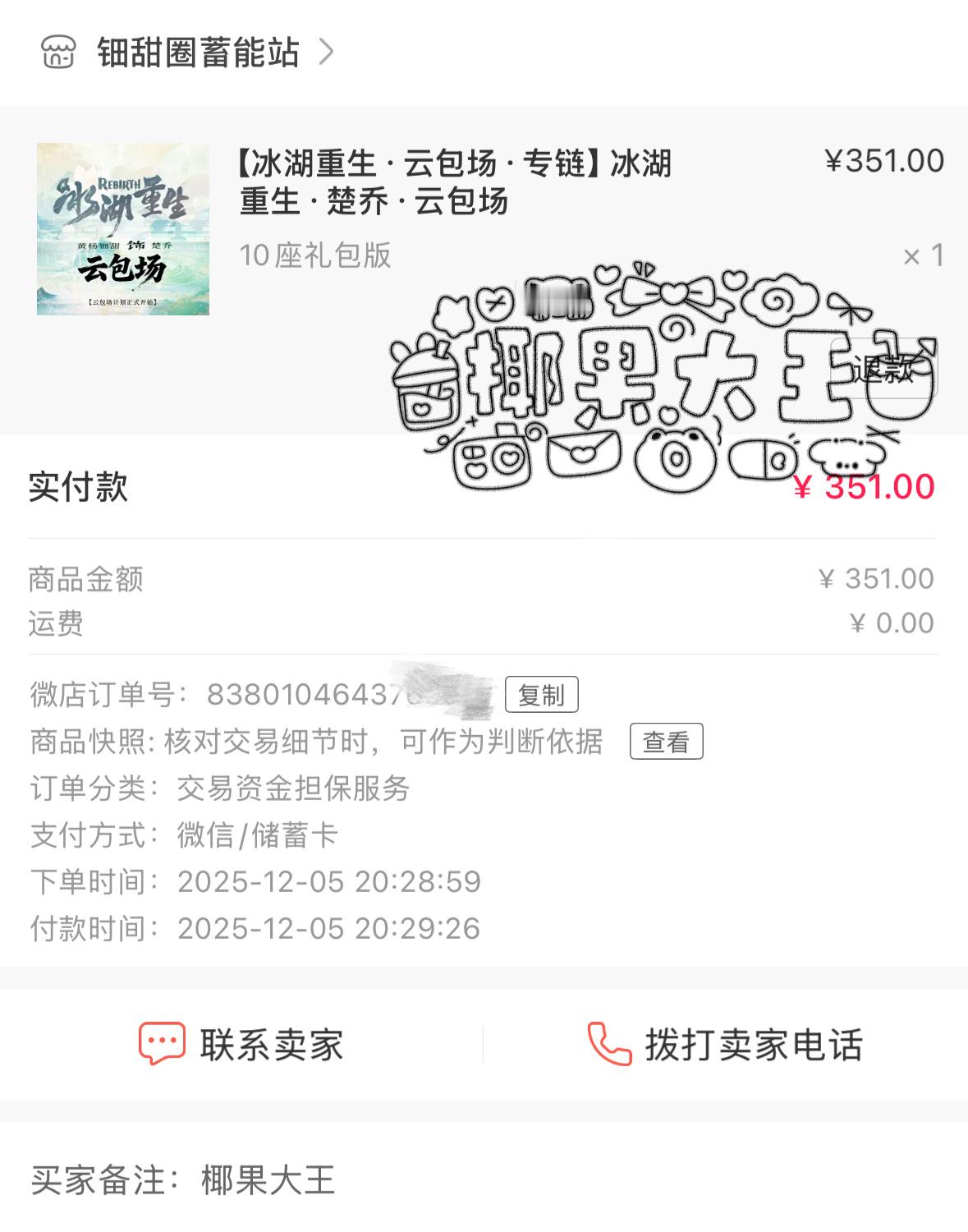Screen dimensions: 968x1232
Task: Select the order time 2025-12-05 20:28:59
Action: tap(330, 883)
